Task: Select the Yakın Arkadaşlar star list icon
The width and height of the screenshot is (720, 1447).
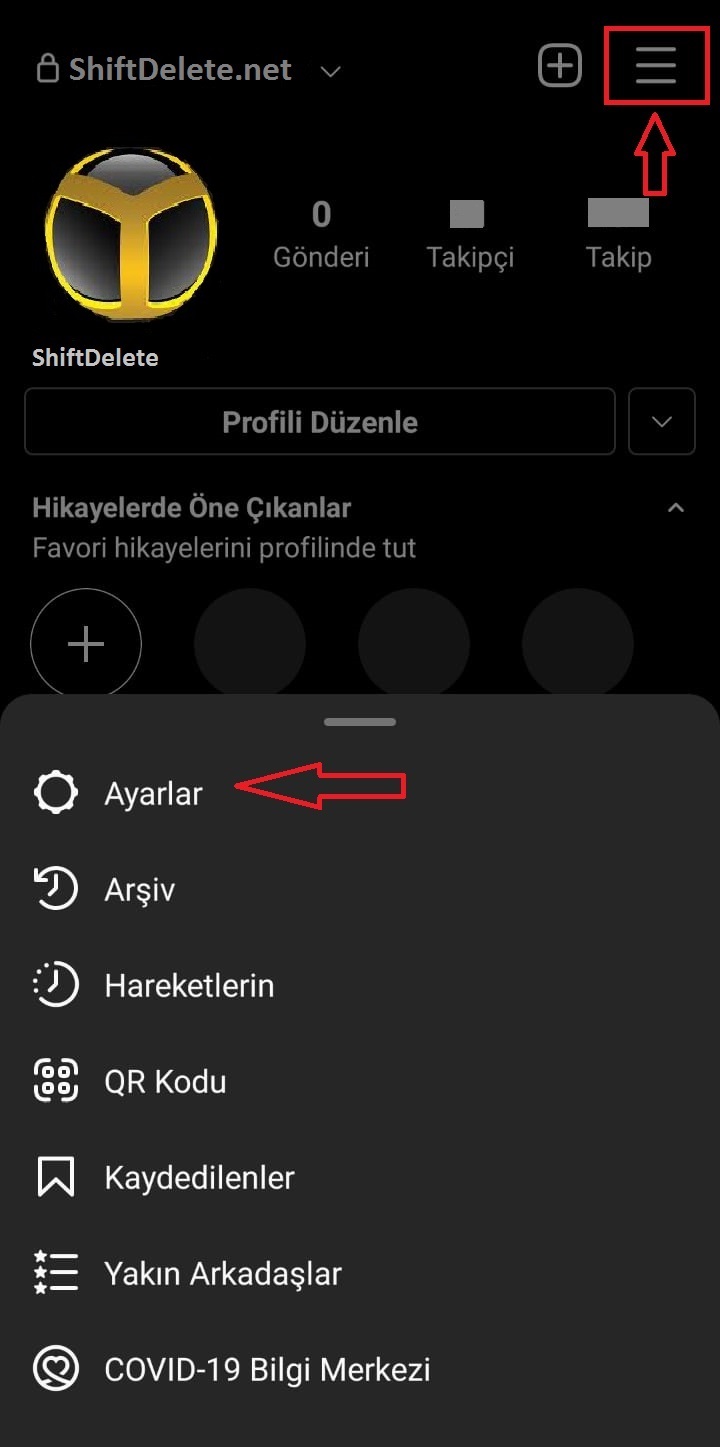Action: pyautogui.click(x=56, y=1272)
